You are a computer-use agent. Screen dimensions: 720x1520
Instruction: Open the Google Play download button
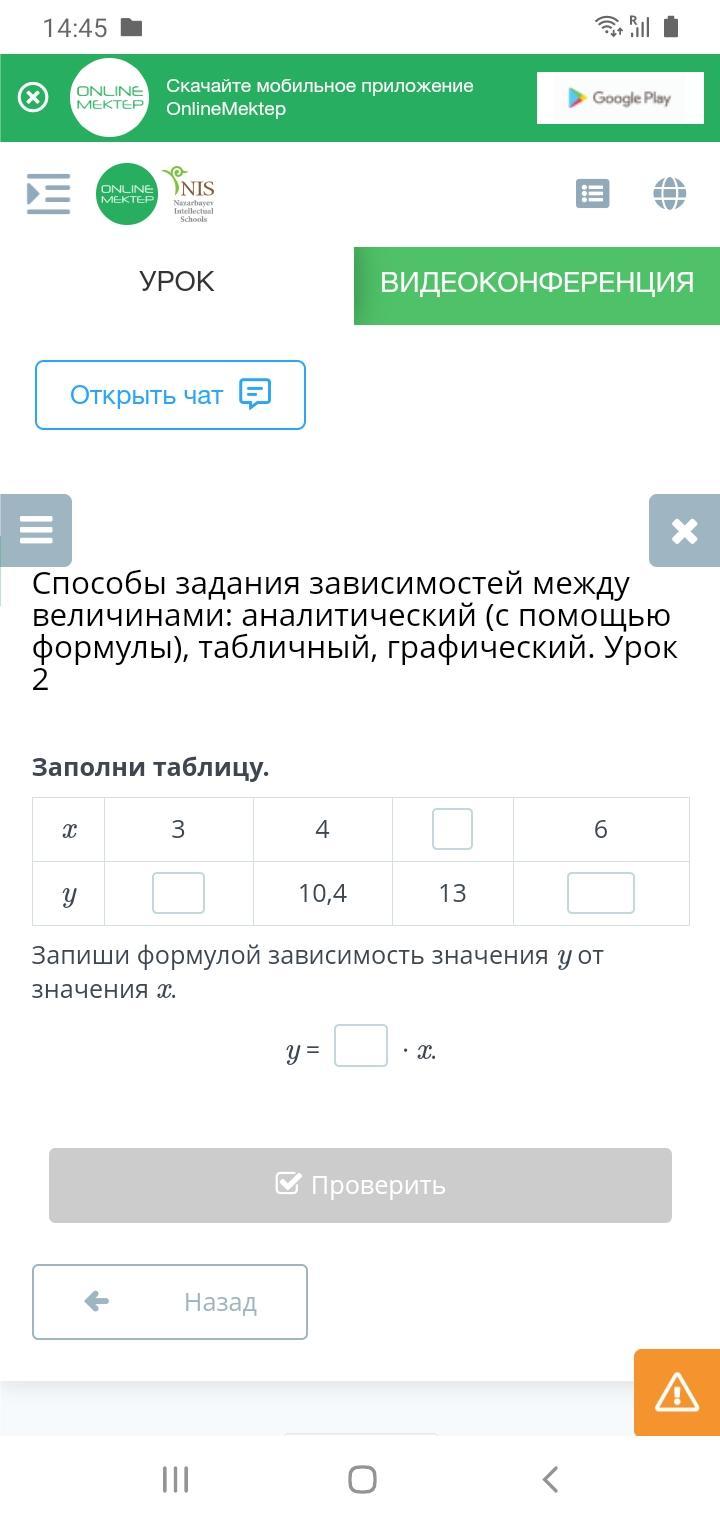620,98
